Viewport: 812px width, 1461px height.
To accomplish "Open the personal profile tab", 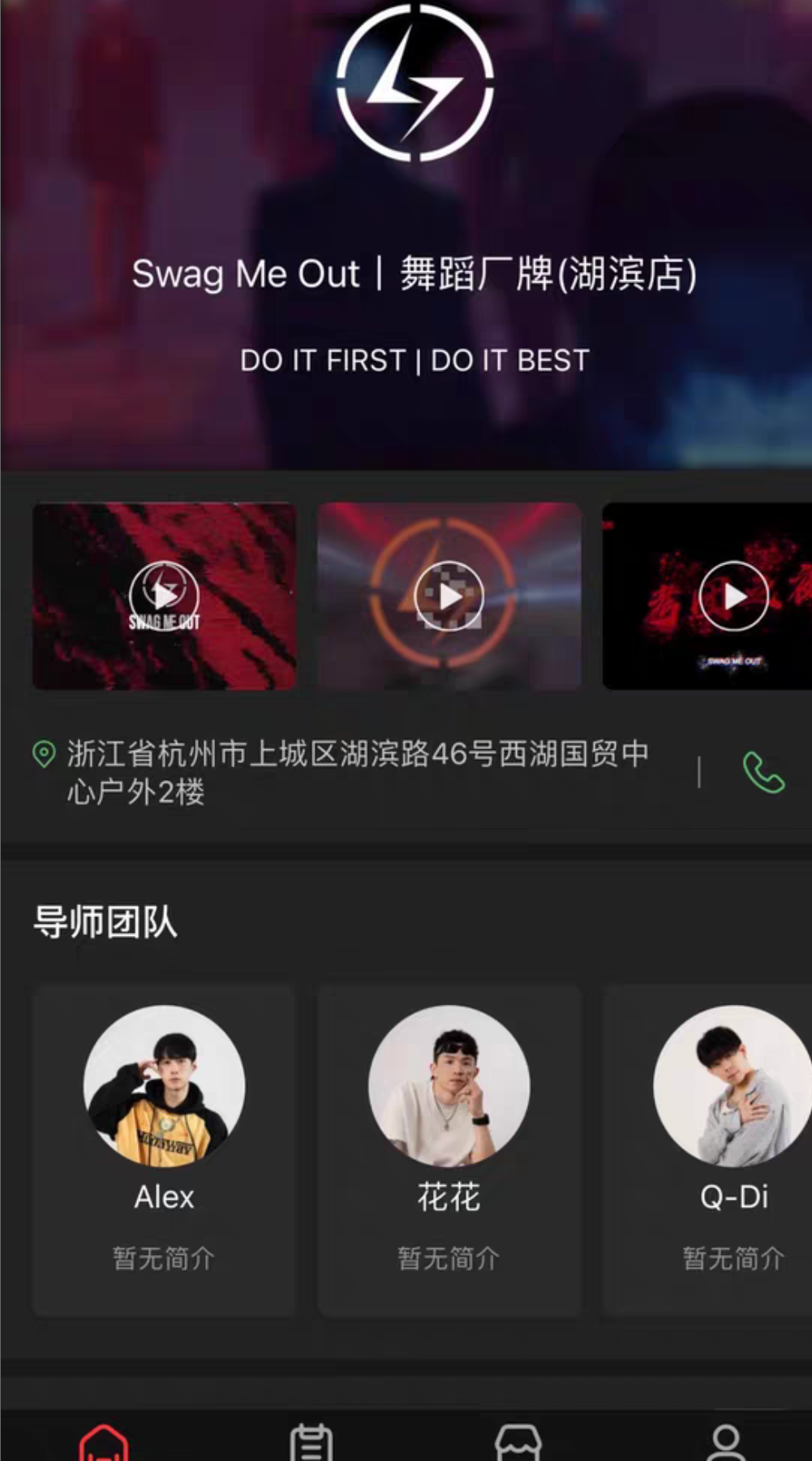I will pyautogui.click(x=725, y=1441).
